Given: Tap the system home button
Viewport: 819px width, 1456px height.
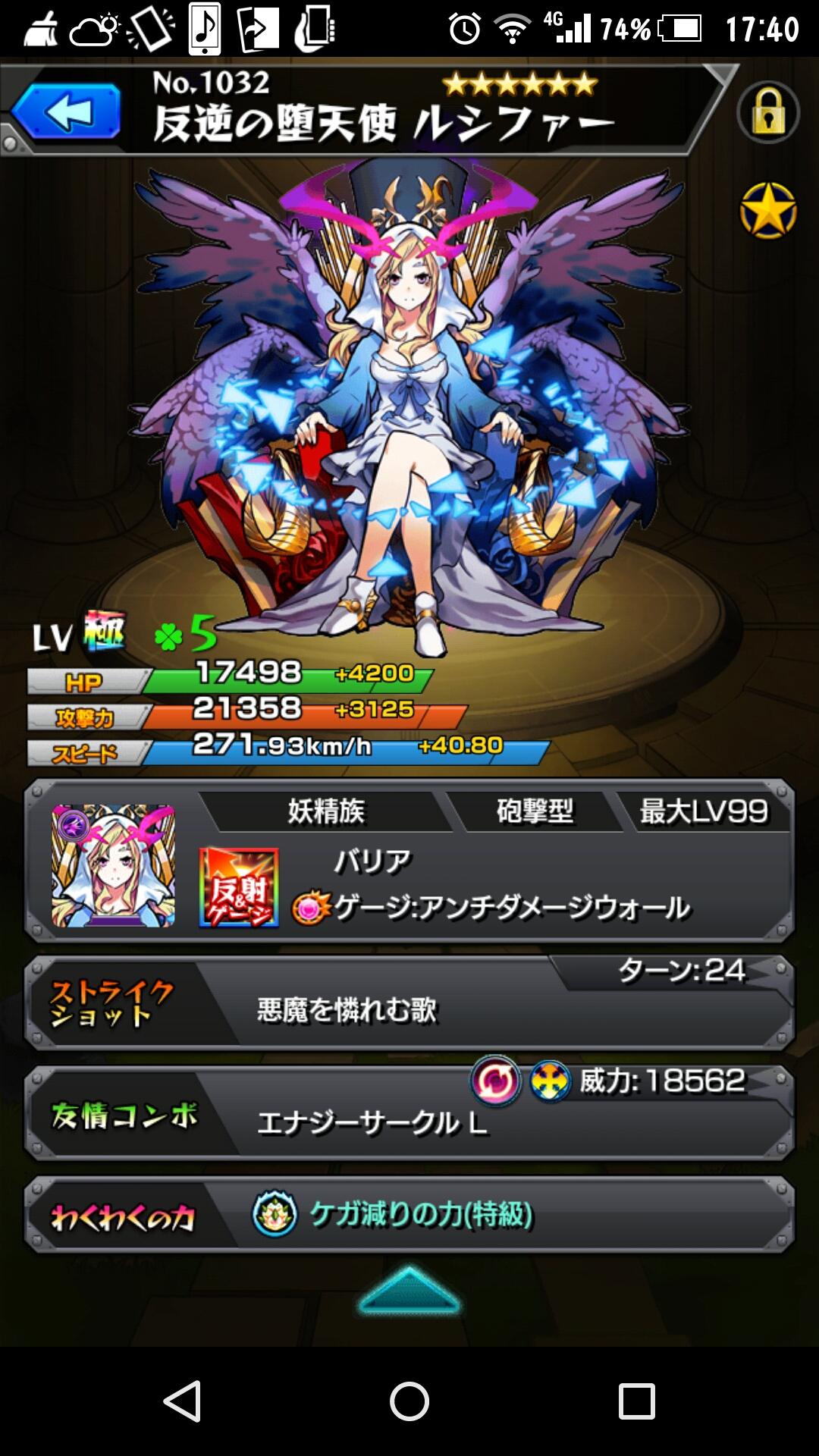Looking at the screenshot, I should click(409, 1401).
